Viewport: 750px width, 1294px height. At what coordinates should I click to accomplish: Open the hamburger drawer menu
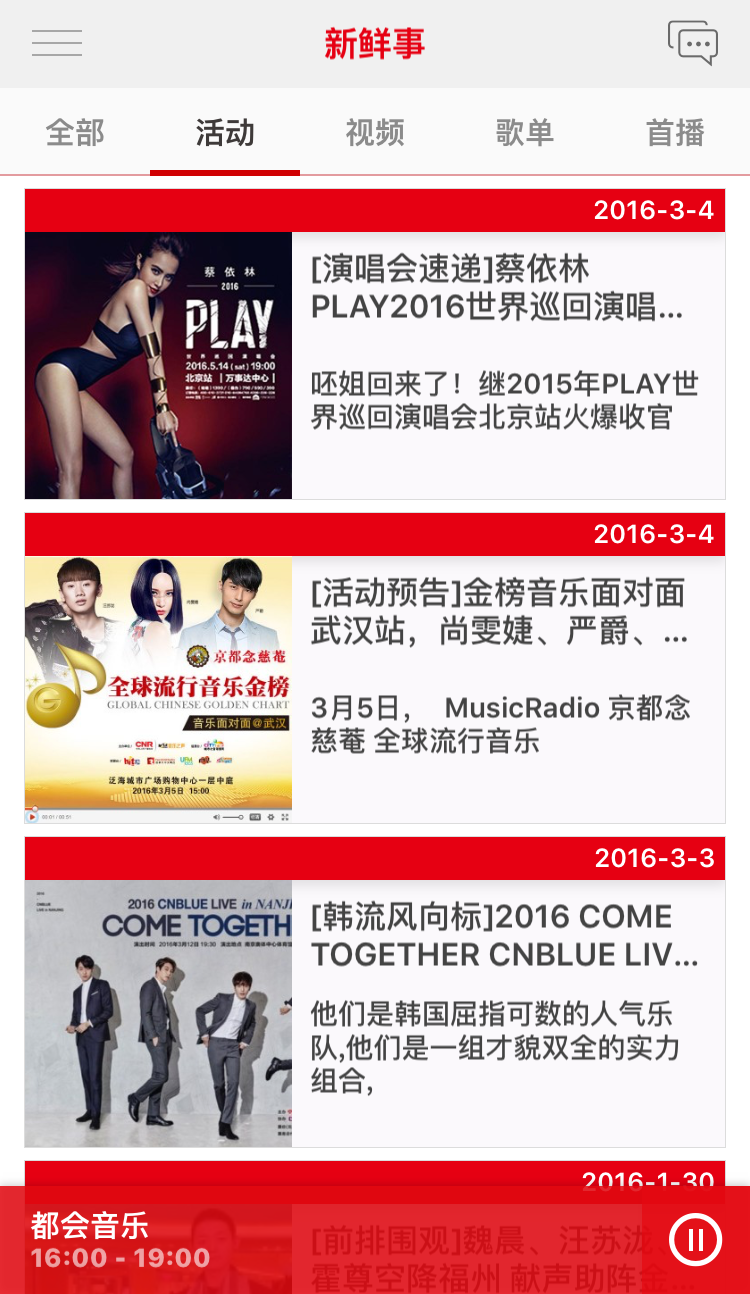click(x=57, y=43)
